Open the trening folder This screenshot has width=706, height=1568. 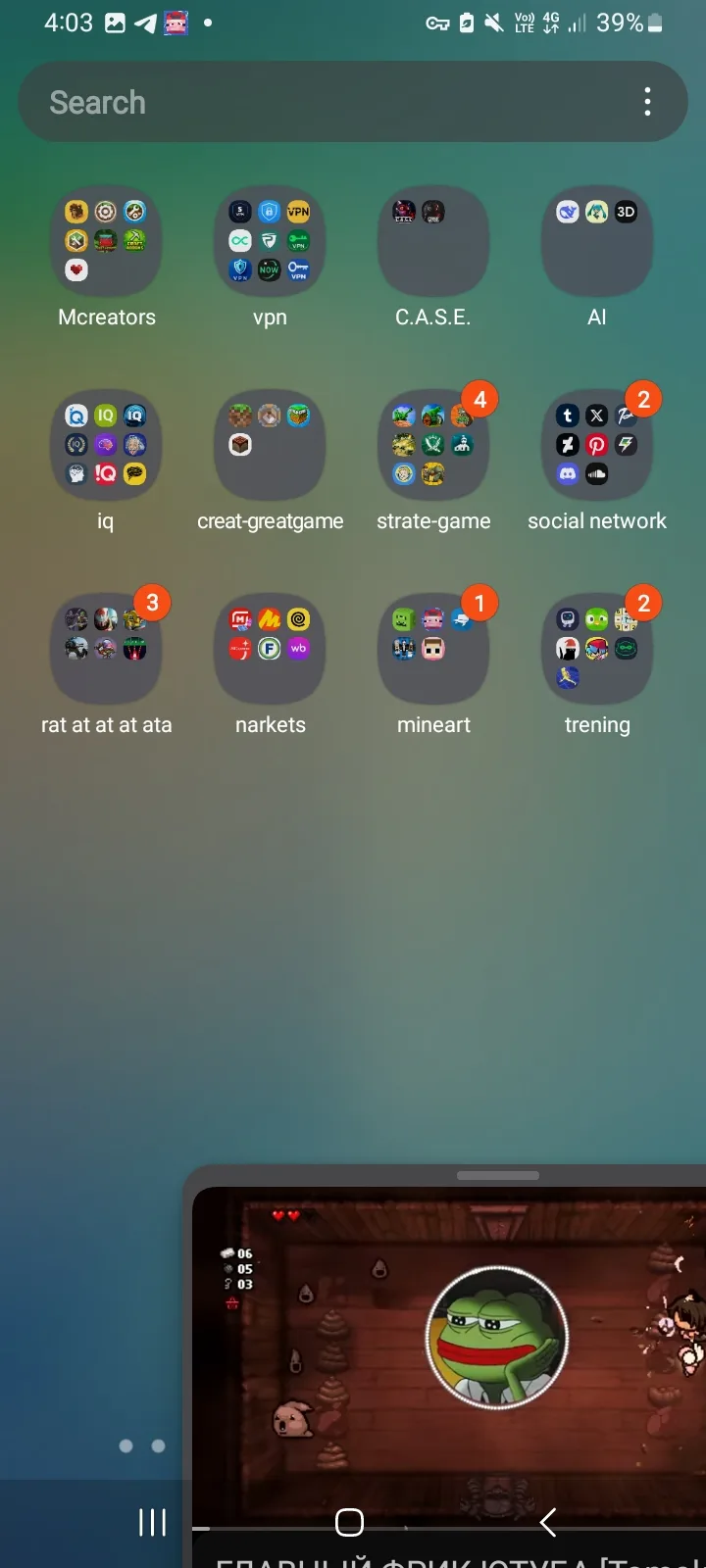[597, 649]
